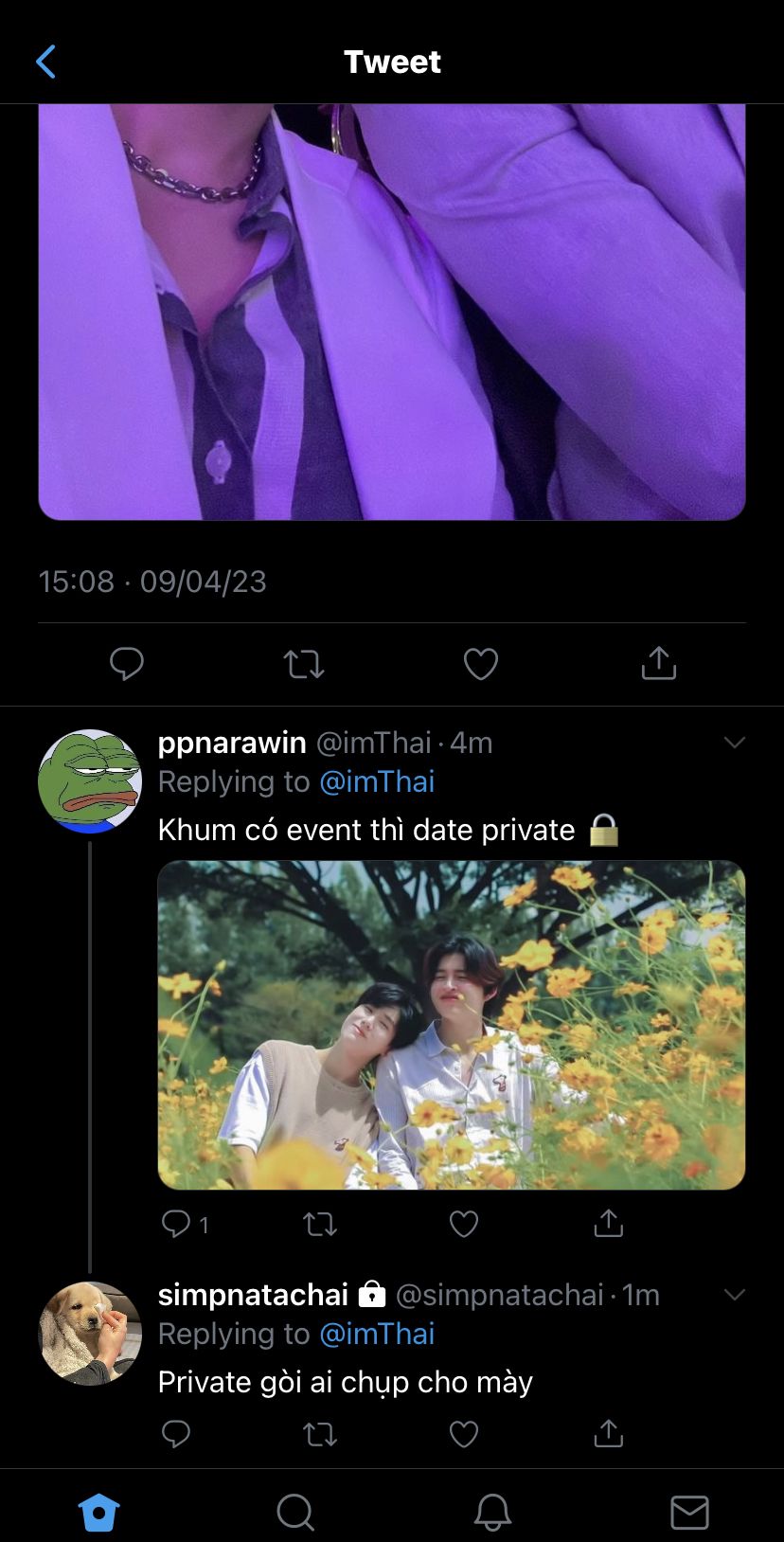This screenshot has width=784, height=1542.
Task: Open the purple photo in the main tweet
Action: pyautogui.click(x=392, y=313)
